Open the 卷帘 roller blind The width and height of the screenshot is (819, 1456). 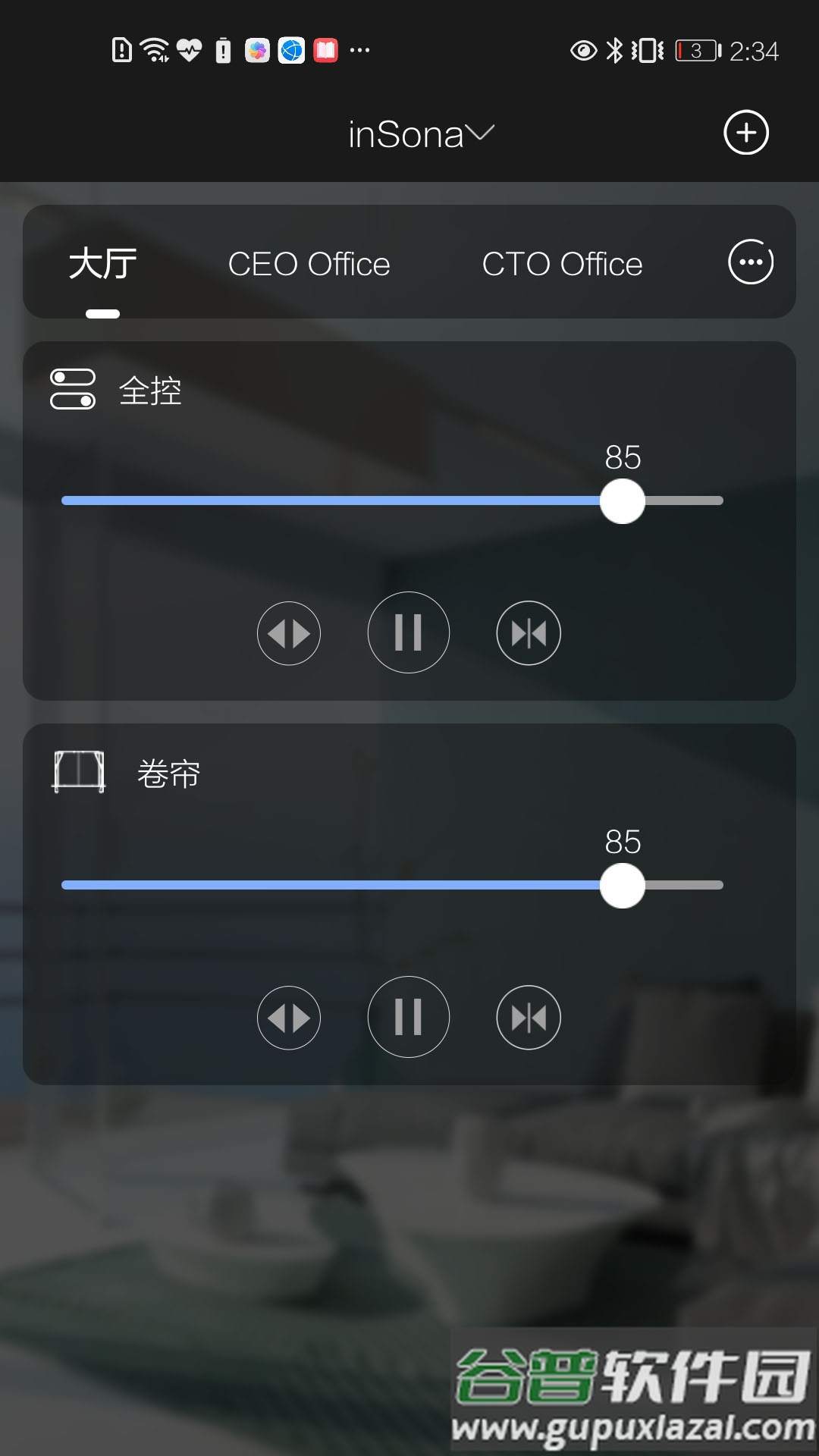pos(289,1018)
